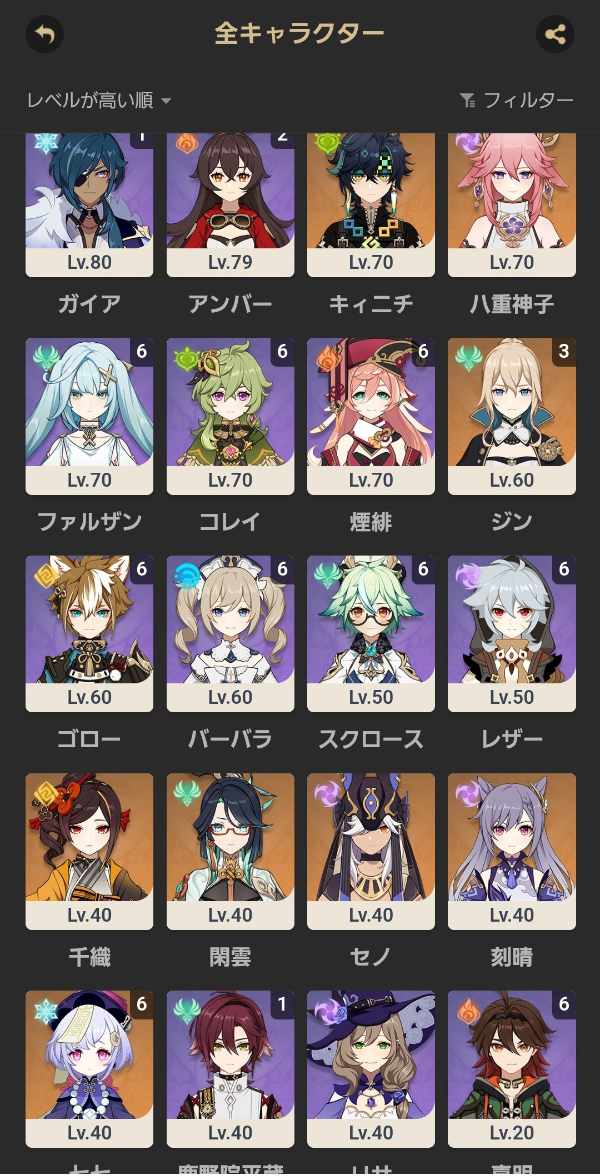Open スクロース character card
The height and width of the screenshot is (1176, 600).
pos(371,634)
